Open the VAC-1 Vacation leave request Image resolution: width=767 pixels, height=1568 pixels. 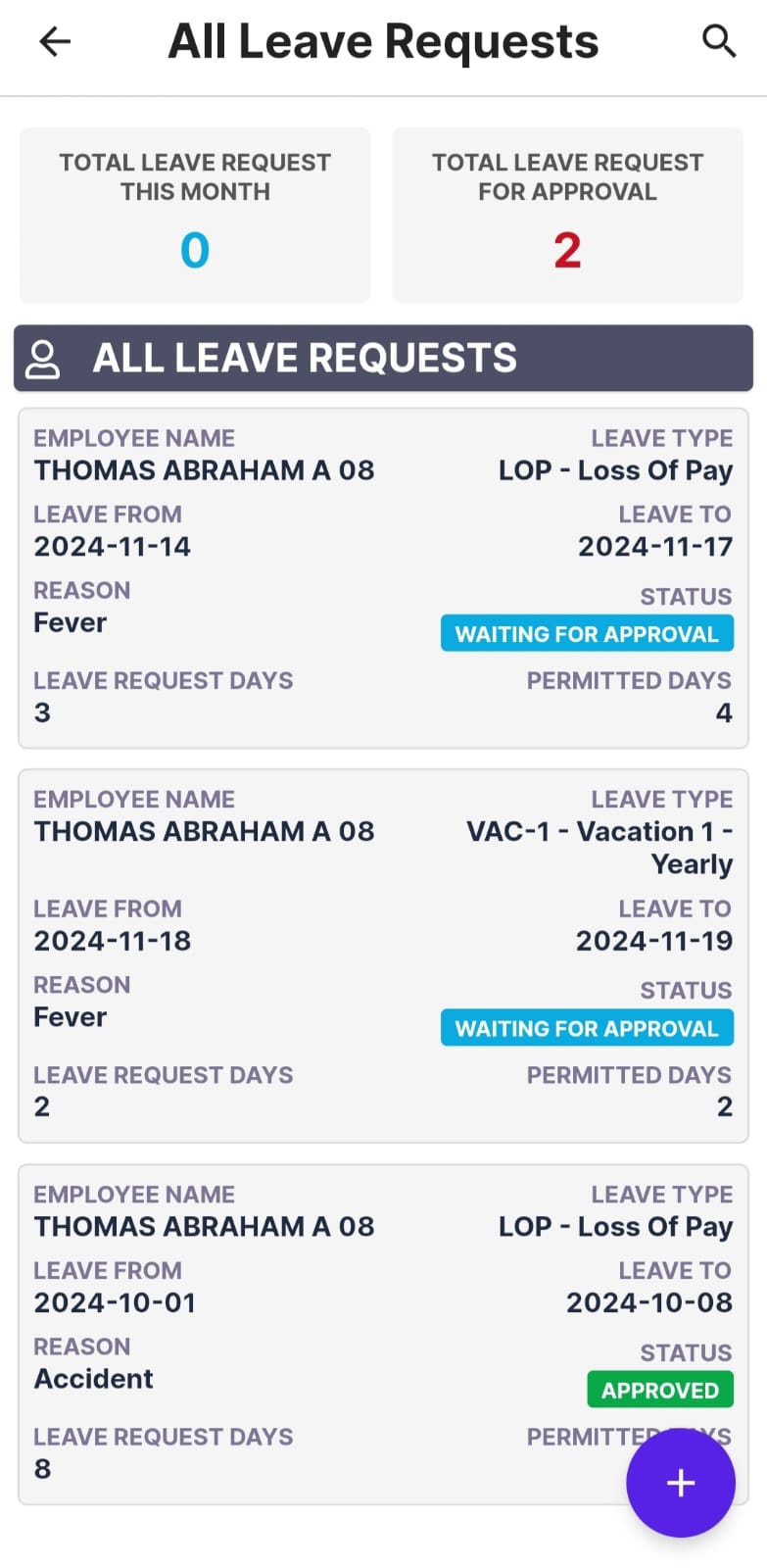(383, 955)
